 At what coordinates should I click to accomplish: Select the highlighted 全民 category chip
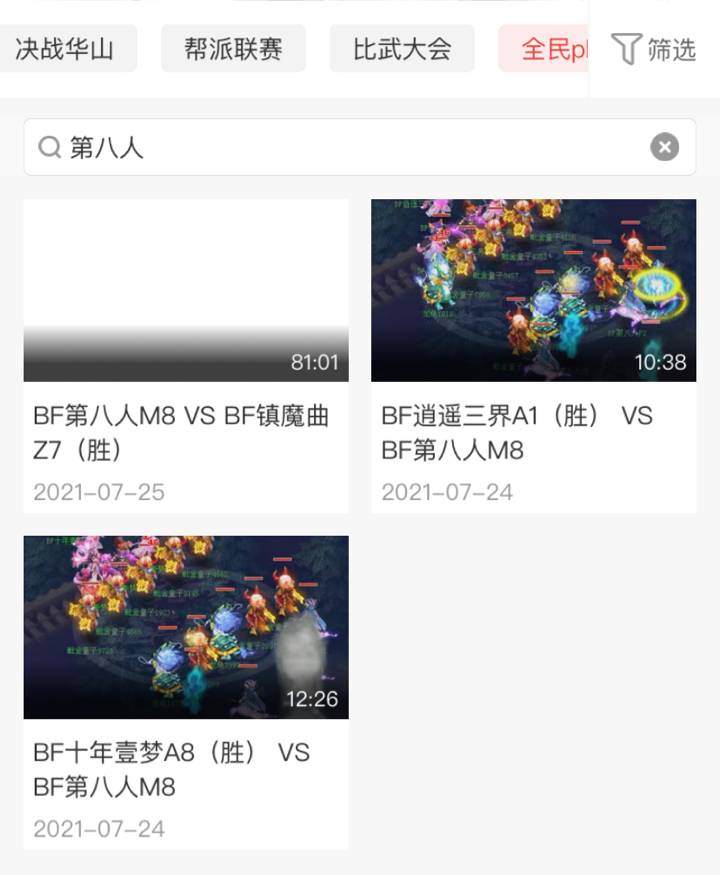coord(545,49)
